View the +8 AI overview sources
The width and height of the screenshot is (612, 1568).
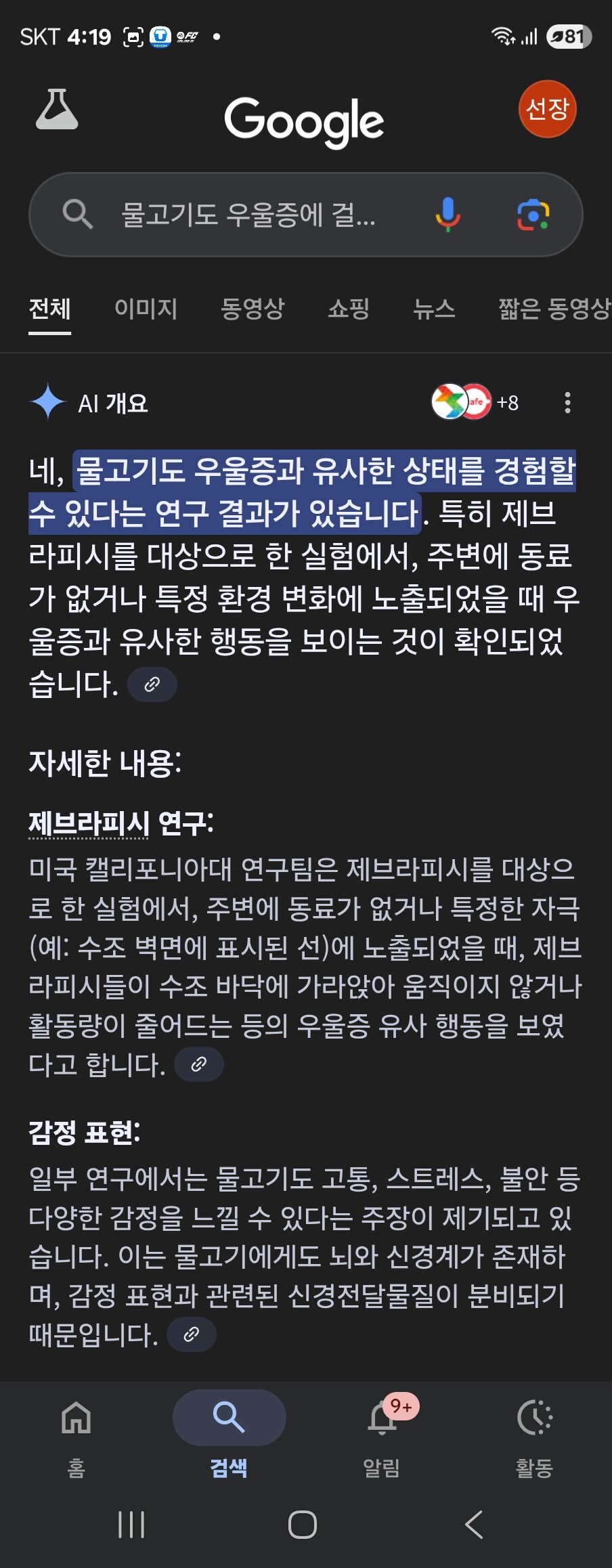476,402
